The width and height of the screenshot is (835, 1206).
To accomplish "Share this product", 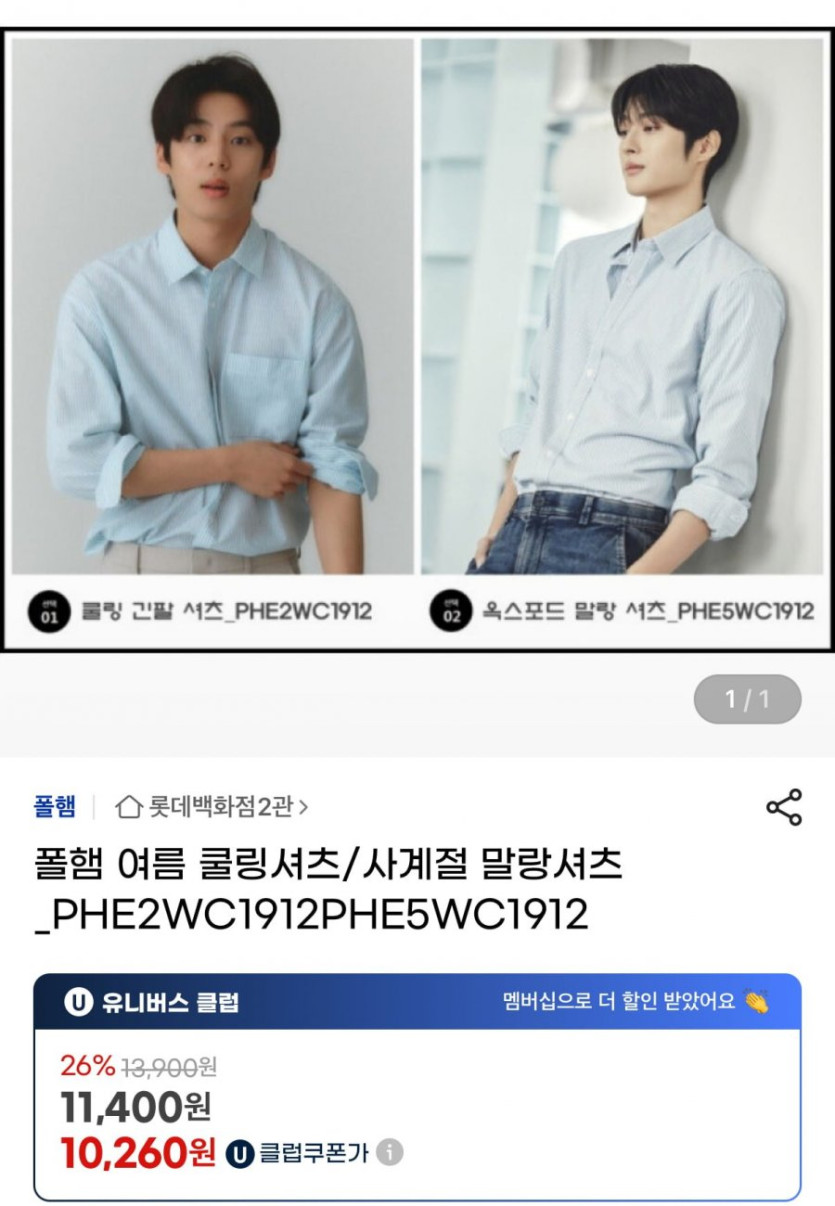I will click(783, 807).
